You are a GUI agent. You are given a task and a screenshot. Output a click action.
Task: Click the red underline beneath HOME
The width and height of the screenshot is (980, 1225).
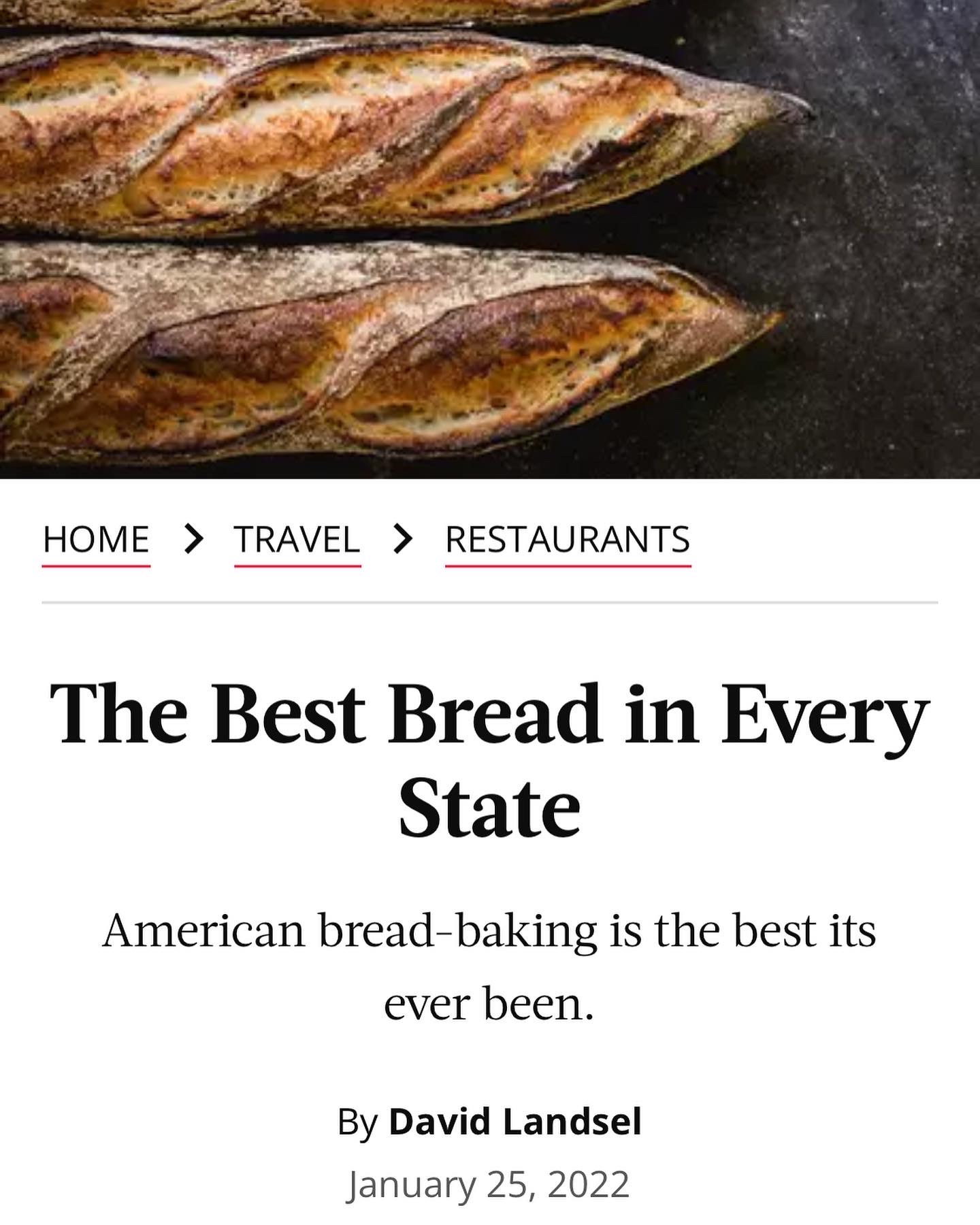point(96,566)
